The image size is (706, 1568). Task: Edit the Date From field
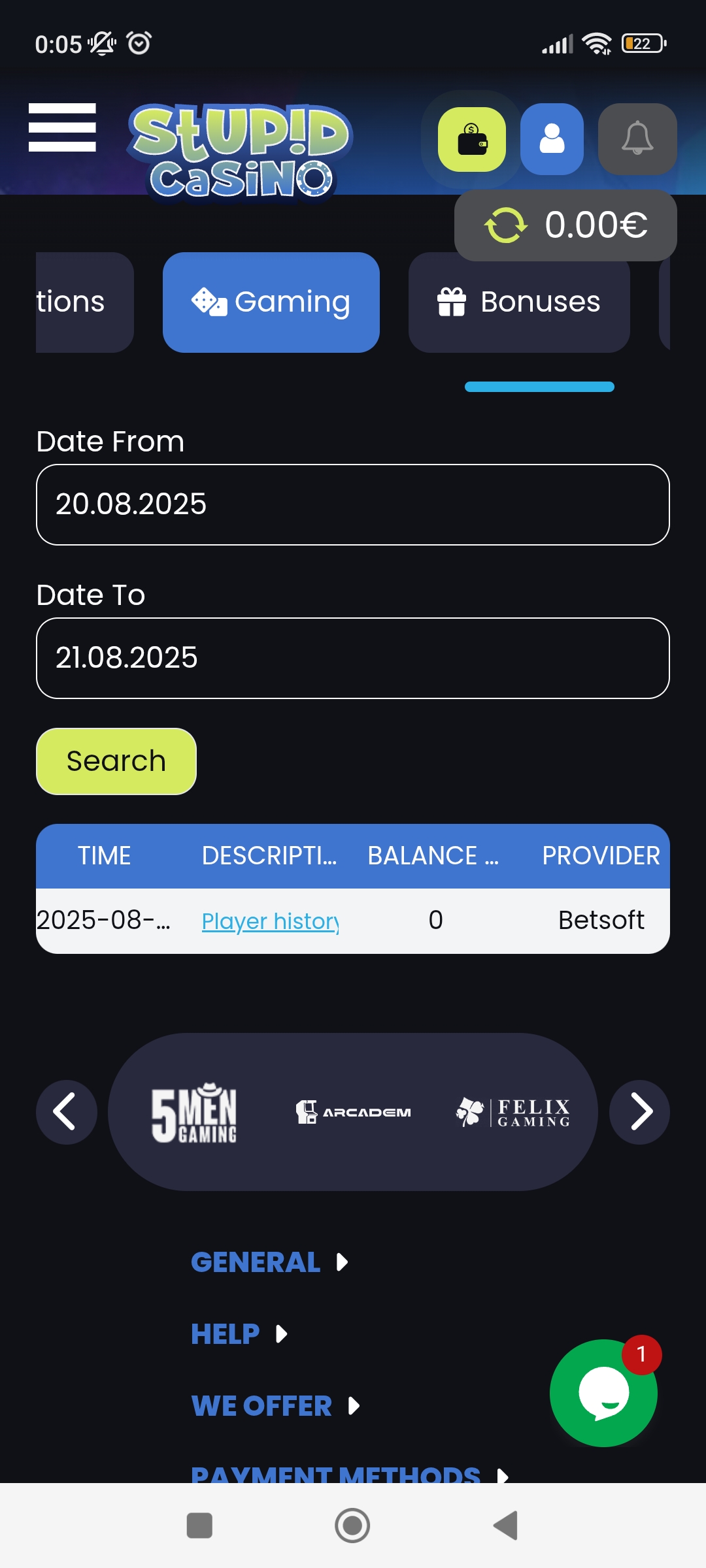[353, 504]
